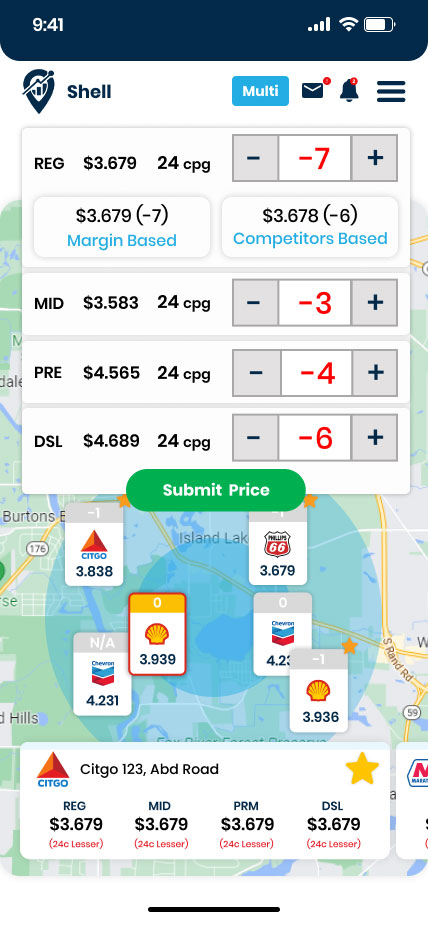Select the Competitors Based price option
Screen dimensions: 428x926
click(310, 227)
